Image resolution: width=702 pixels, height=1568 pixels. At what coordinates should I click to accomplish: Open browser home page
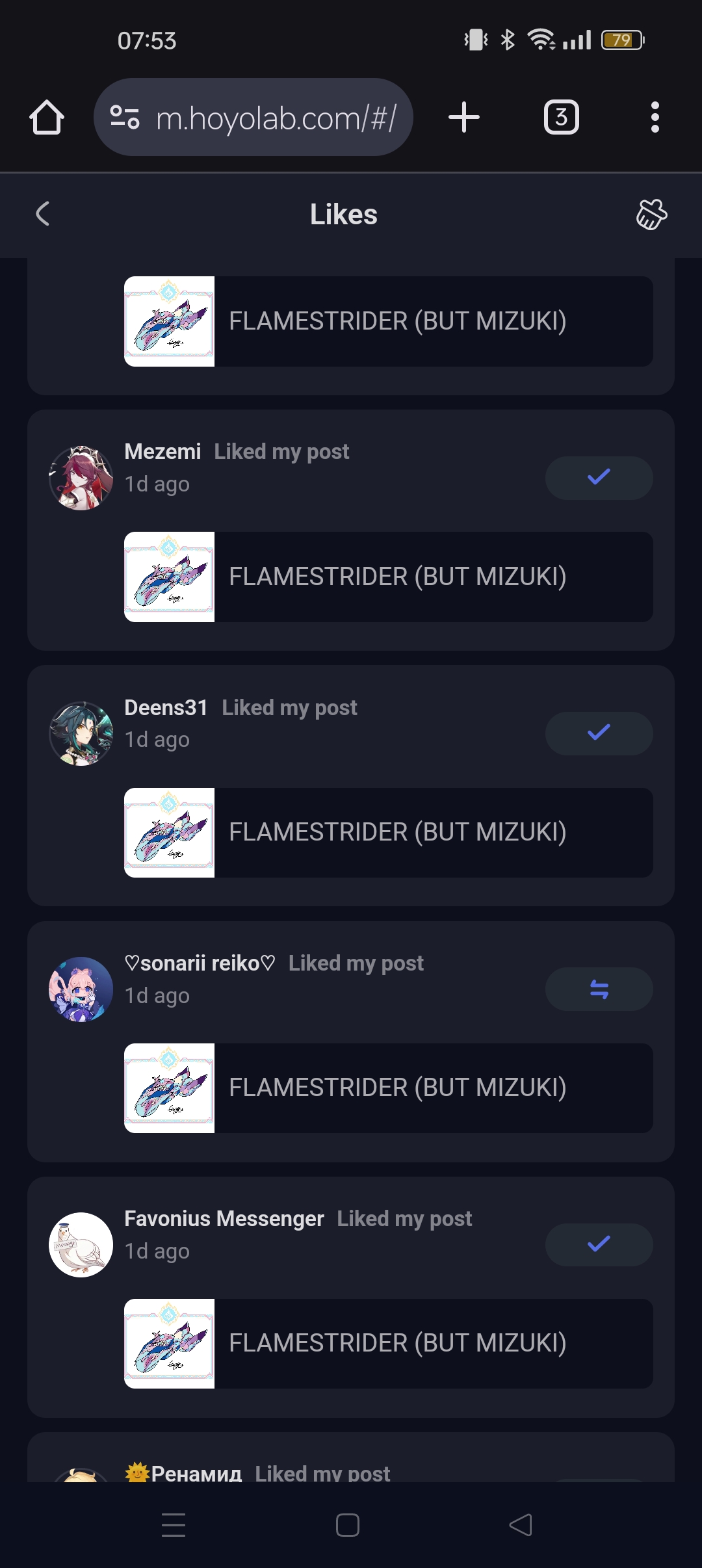click(47, 118)
